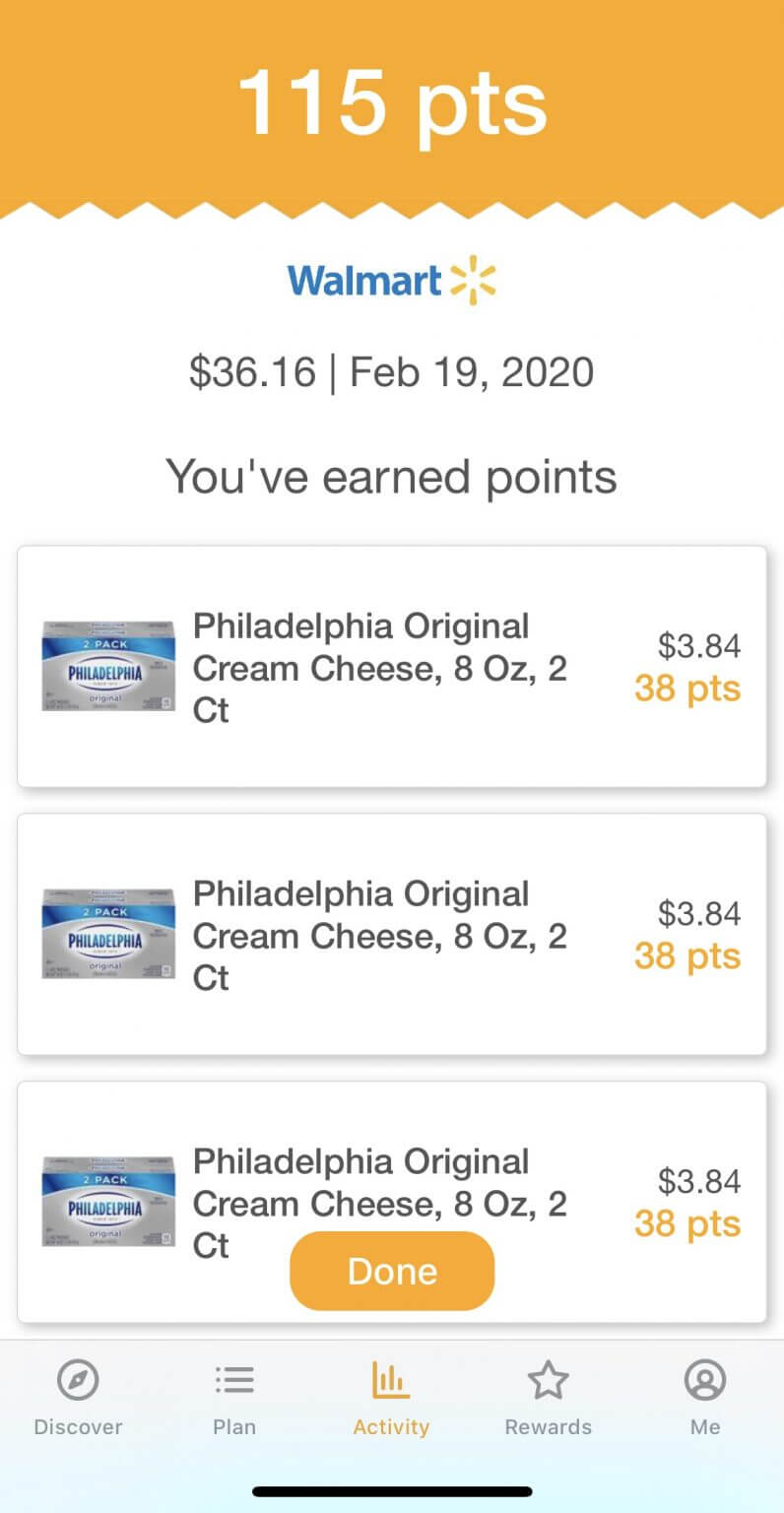Image resolution: width=784 pixels, height=1513 pixels.
Task: Select the Activity tab
Action: (x=391, y=1397)
